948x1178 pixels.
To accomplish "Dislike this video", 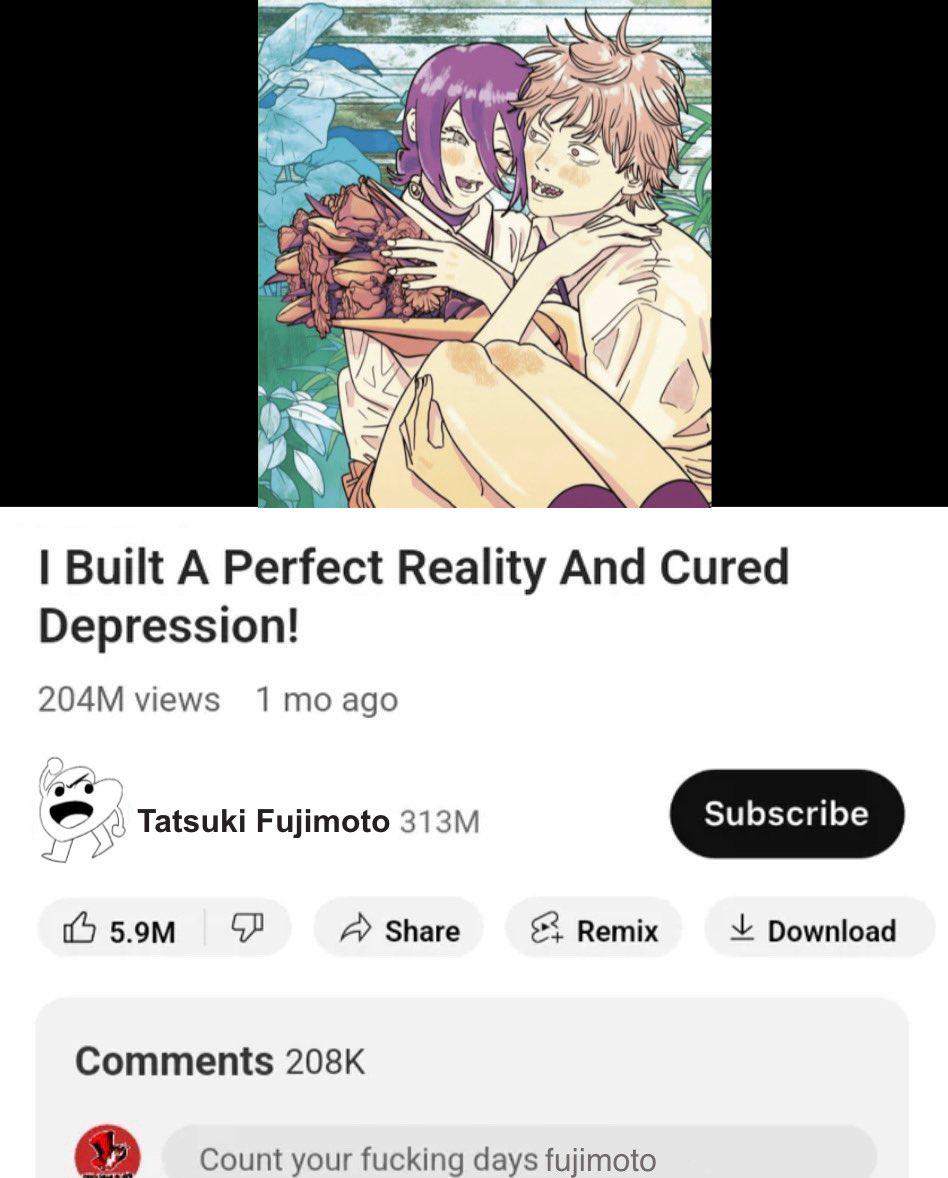I will tap(245, 930).
